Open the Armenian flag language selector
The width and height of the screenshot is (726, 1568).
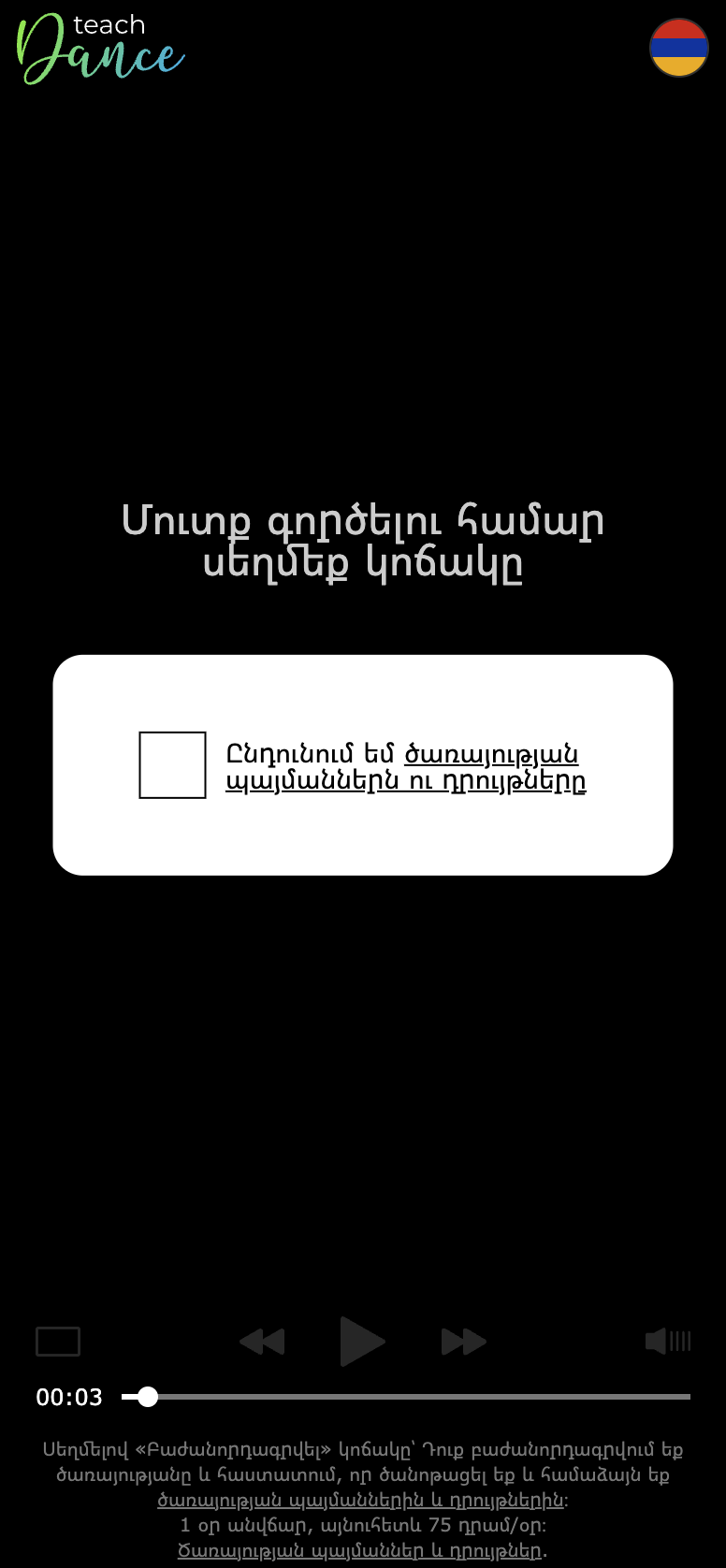click(679, 48)
